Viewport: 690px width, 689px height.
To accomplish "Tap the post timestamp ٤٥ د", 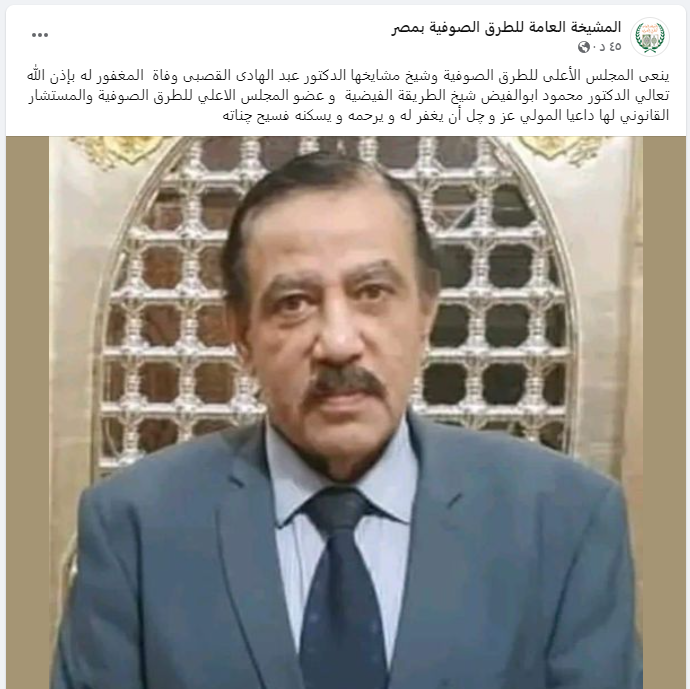I will 609,46.
